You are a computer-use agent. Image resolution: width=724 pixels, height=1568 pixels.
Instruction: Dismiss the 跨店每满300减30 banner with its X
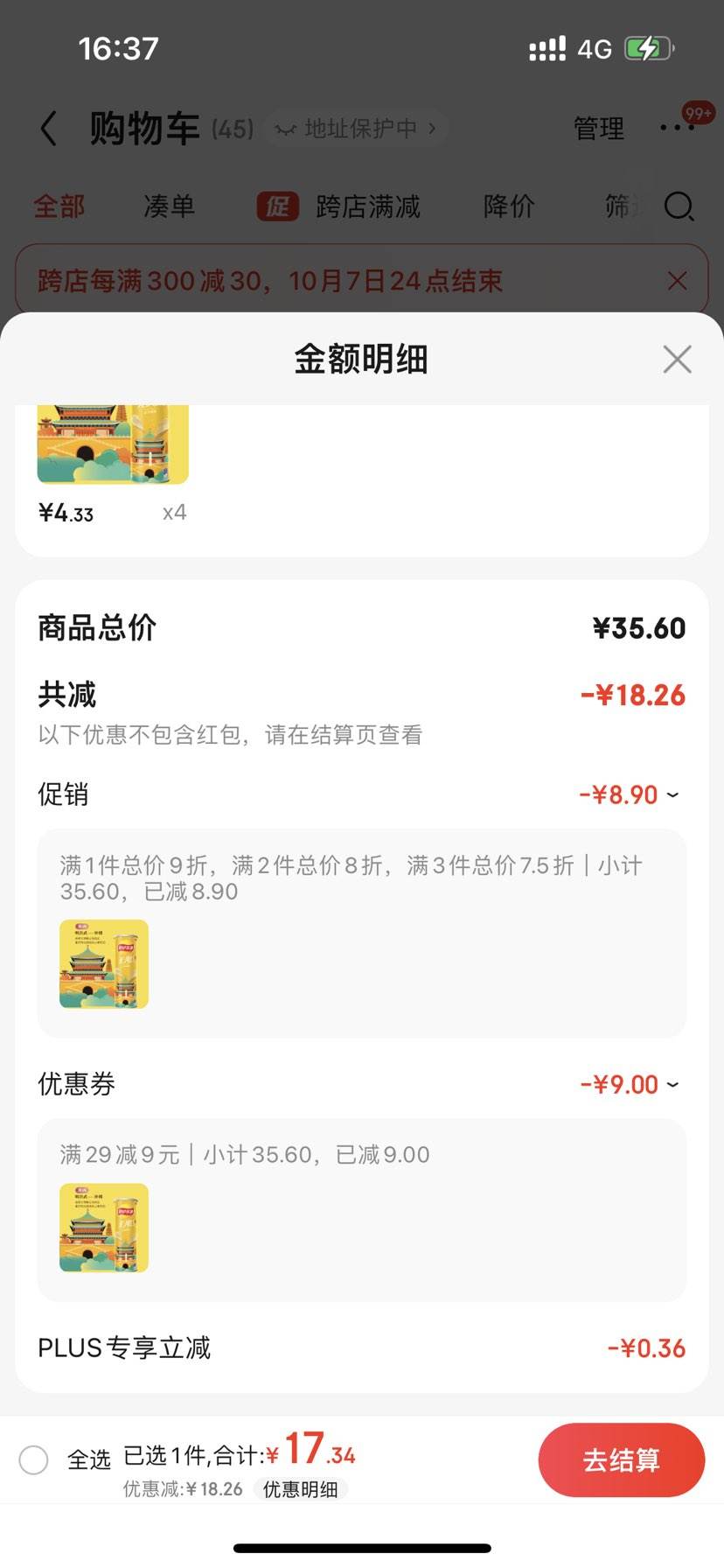677,280
